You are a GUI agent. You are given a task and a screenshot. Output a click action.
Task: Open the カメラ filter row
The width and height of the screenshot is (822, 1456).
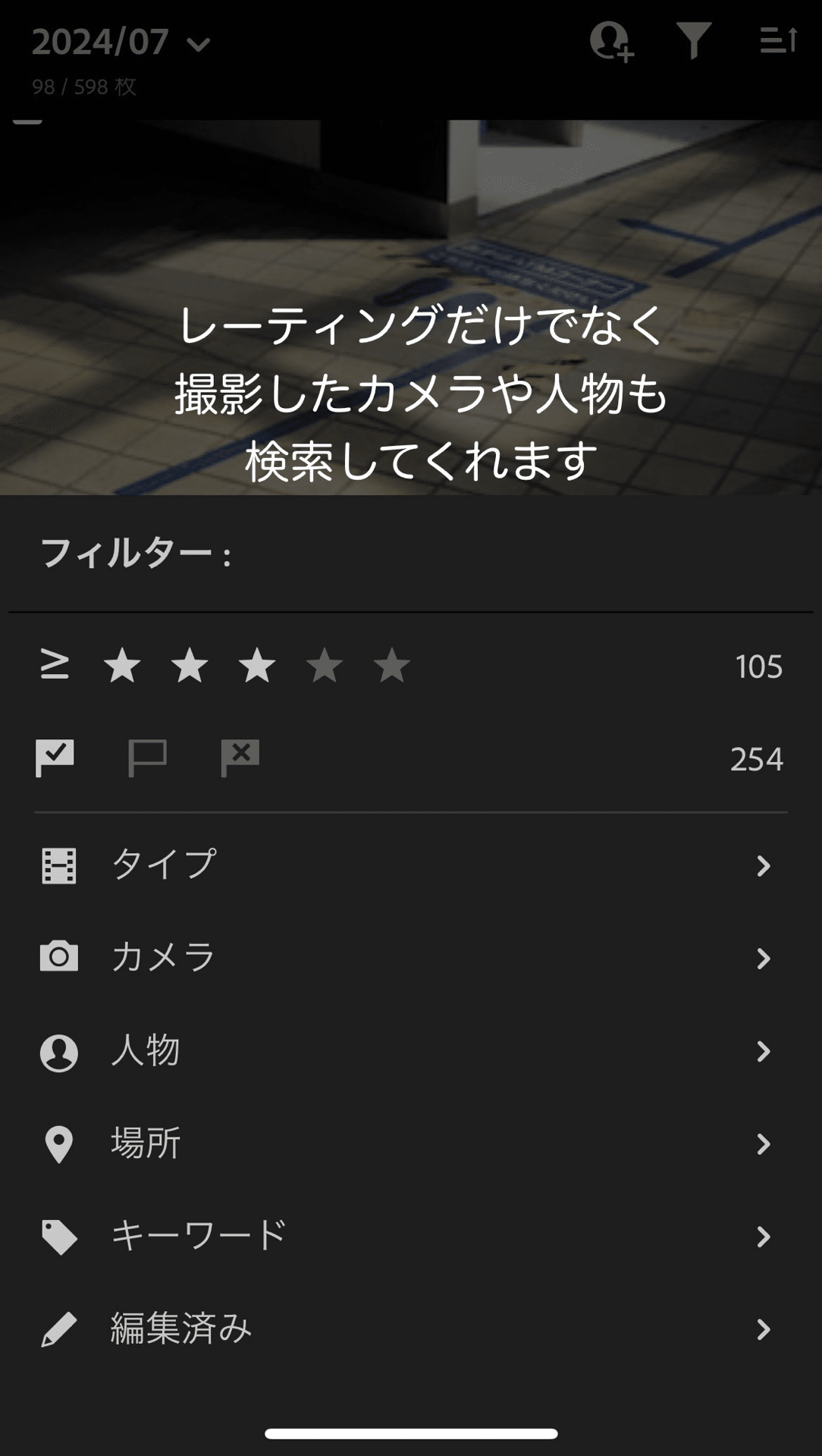click(x=409, y=958)
